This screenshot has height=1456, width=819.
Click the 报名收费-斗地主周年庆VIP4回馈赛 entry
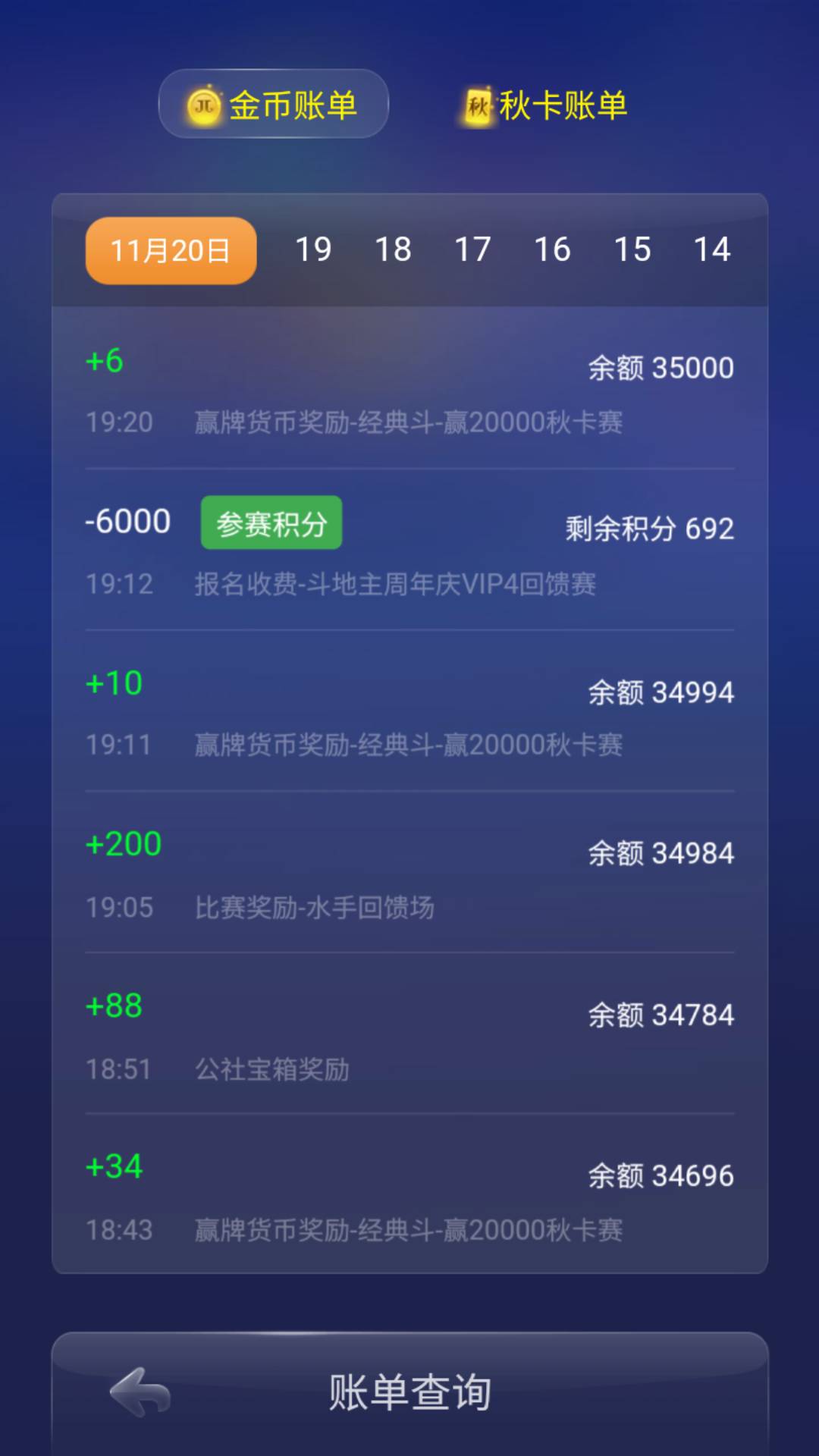[394, 585]
